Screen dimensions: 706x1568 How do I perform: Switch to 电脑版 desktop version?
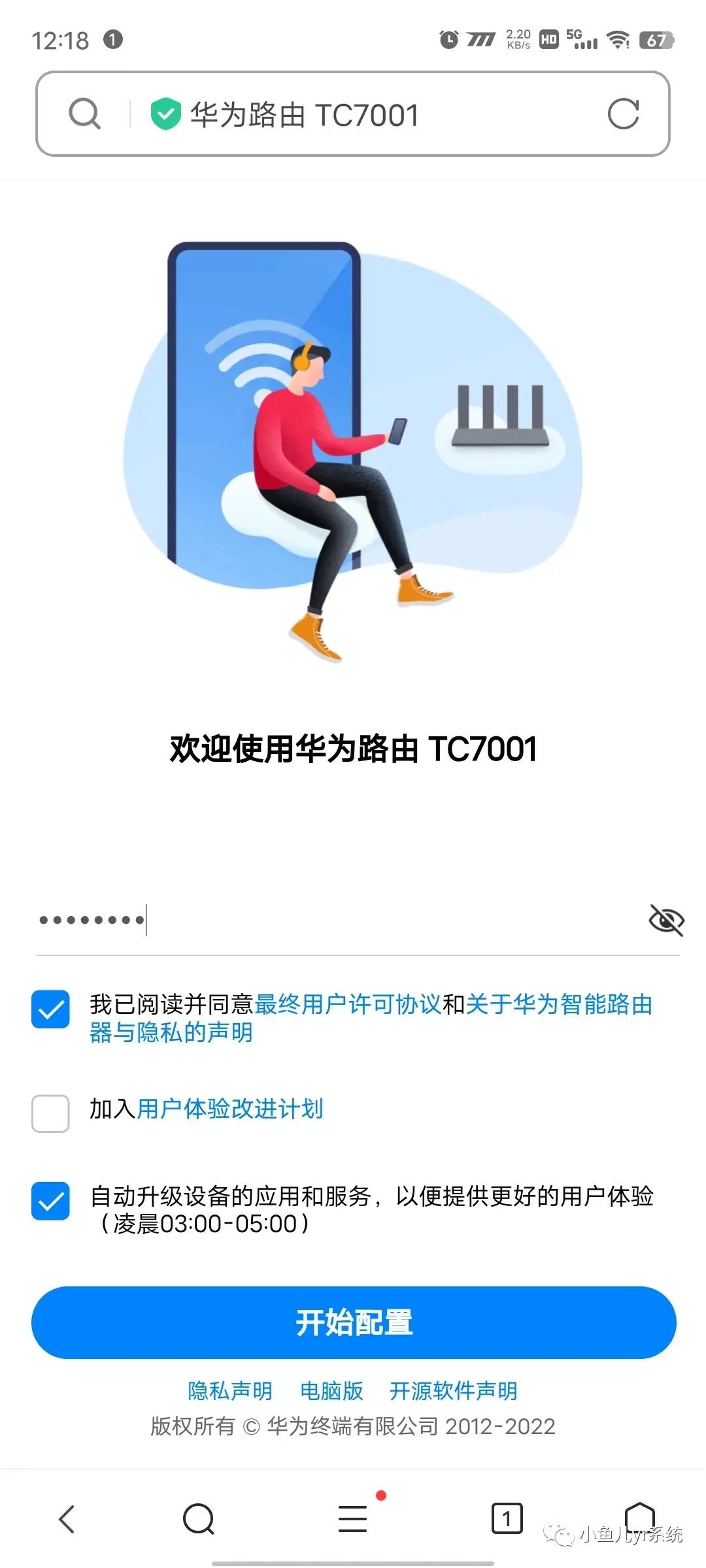(x=331, y=1391)
